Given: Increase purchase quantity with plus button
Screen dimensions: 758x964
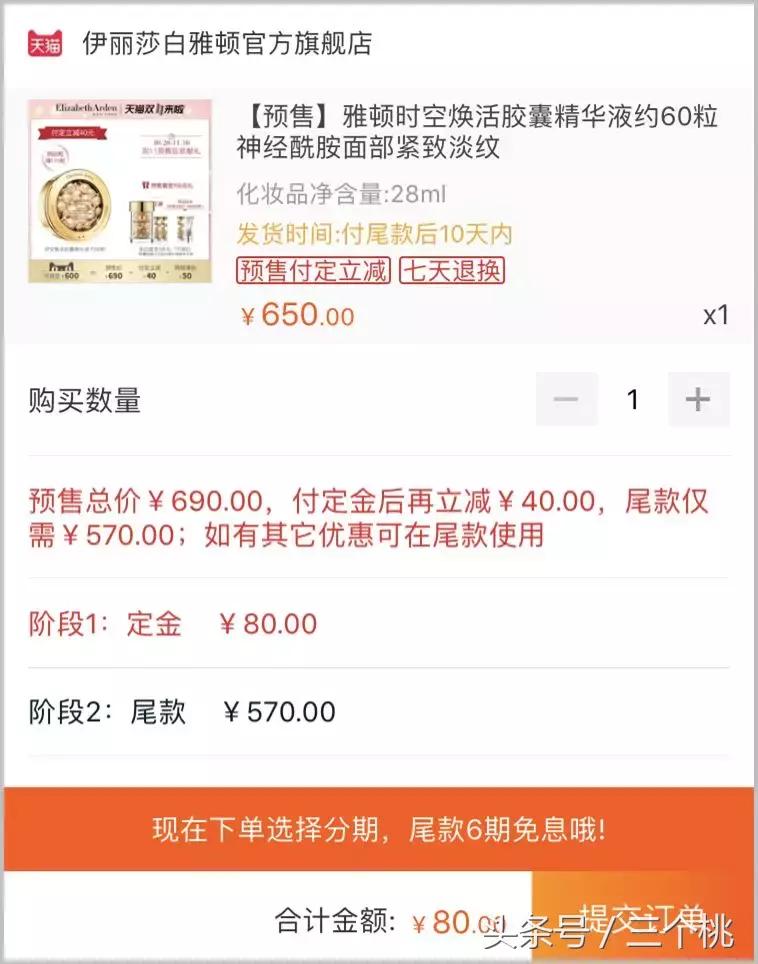Looking at the screenshot, I should coord(698,400).
